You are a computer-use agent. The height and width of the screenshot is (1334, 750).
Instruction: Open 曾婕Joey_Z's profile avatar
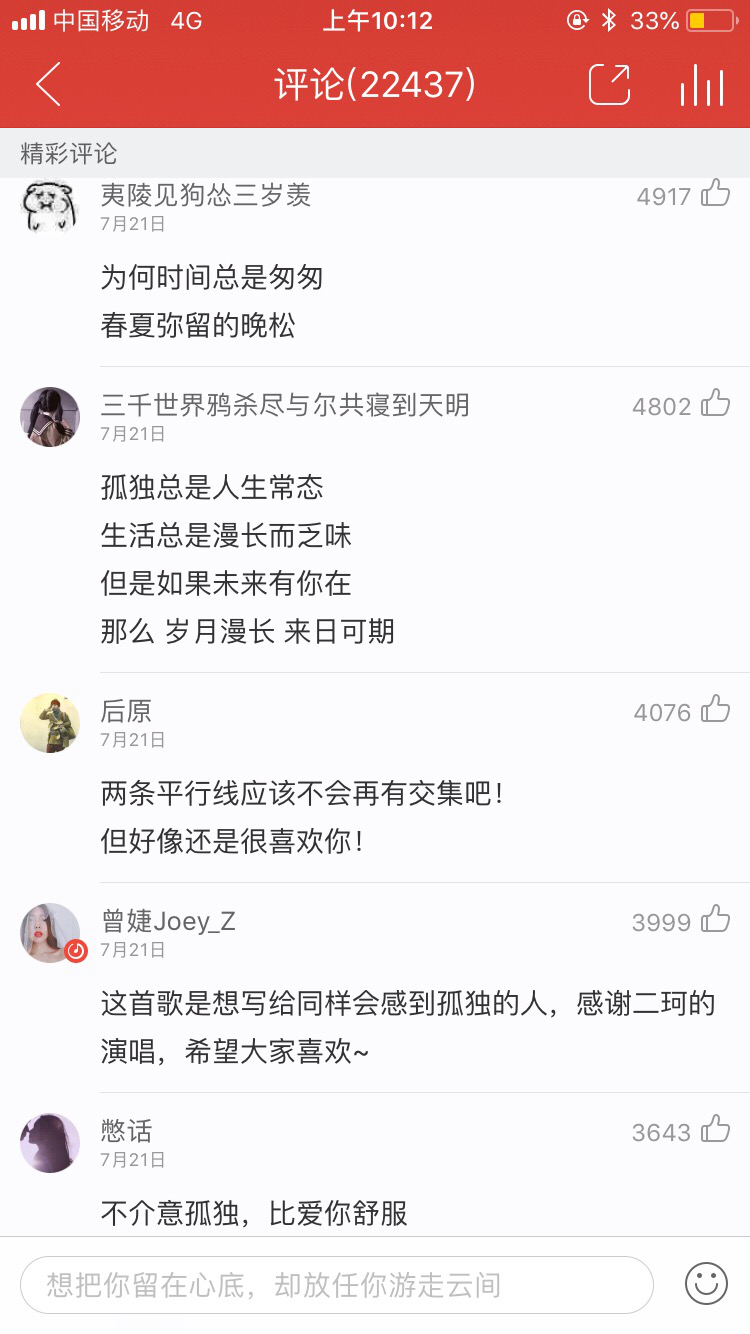tap(50, 933)
